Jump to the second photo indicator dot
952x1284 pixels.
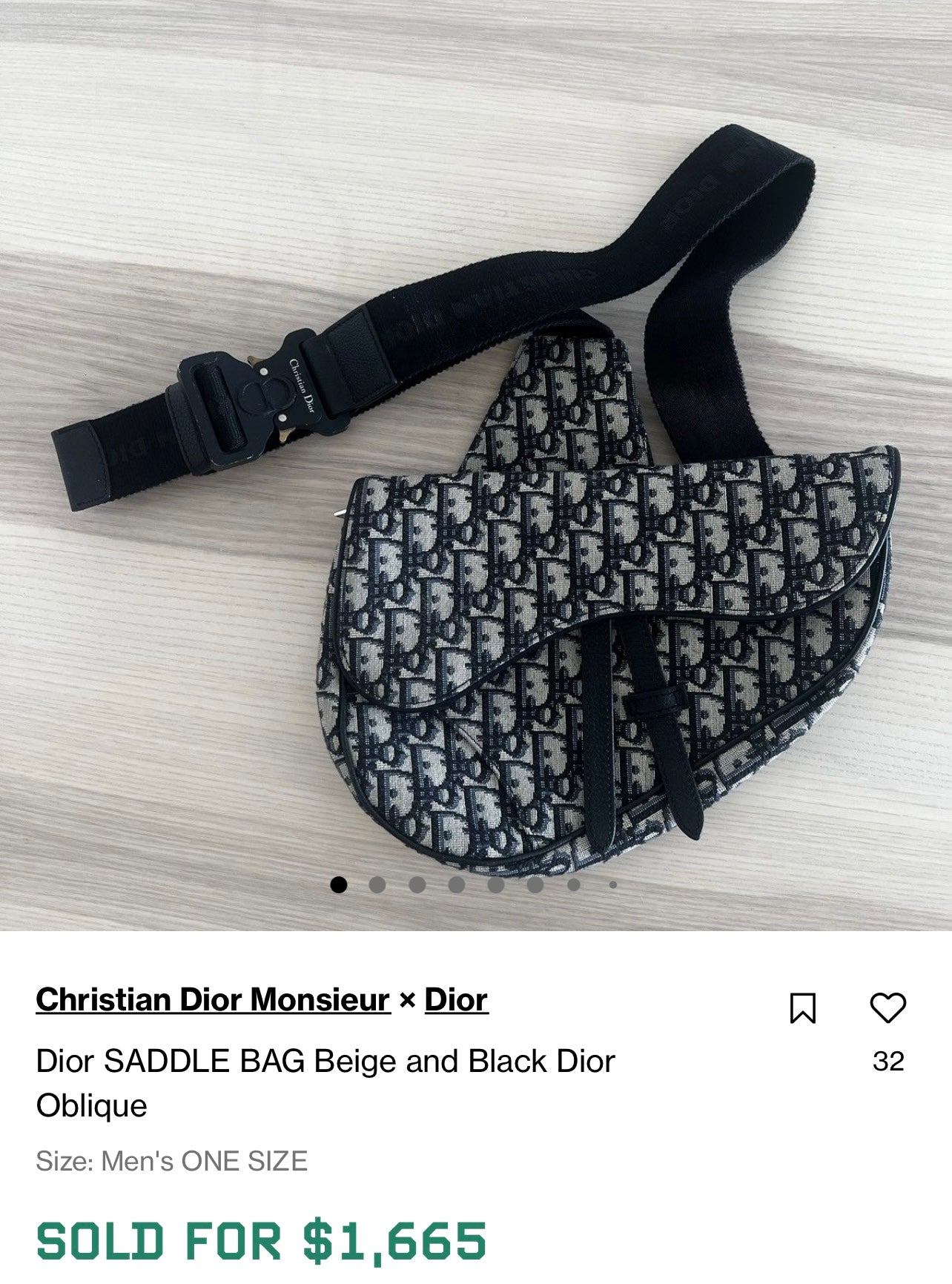click(x=377, y=884)
